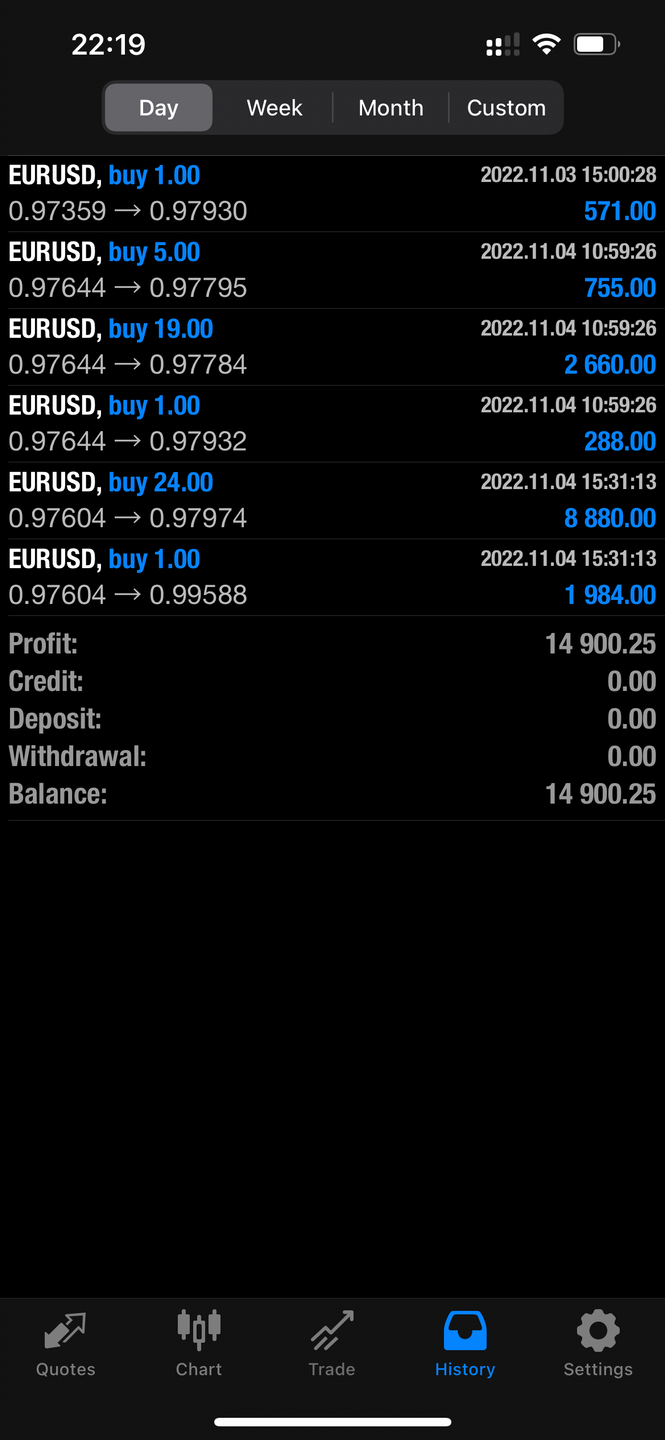
Task: Expand the EURUSD buy 24.00 trade
Action: (332, 500)
